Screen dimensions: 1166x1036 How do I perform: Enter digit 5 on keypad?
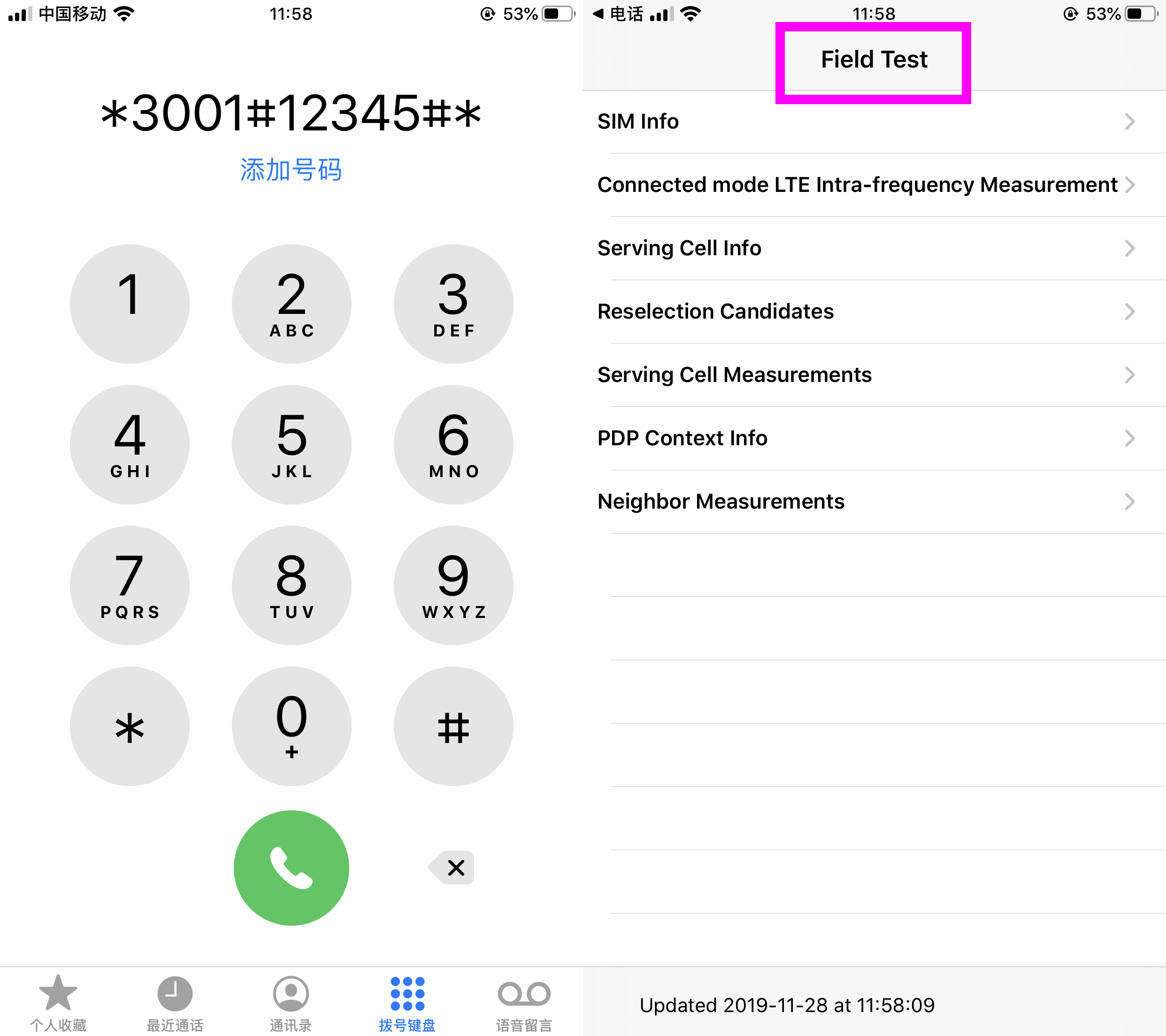pyautogui.click(x=291, y=444)
